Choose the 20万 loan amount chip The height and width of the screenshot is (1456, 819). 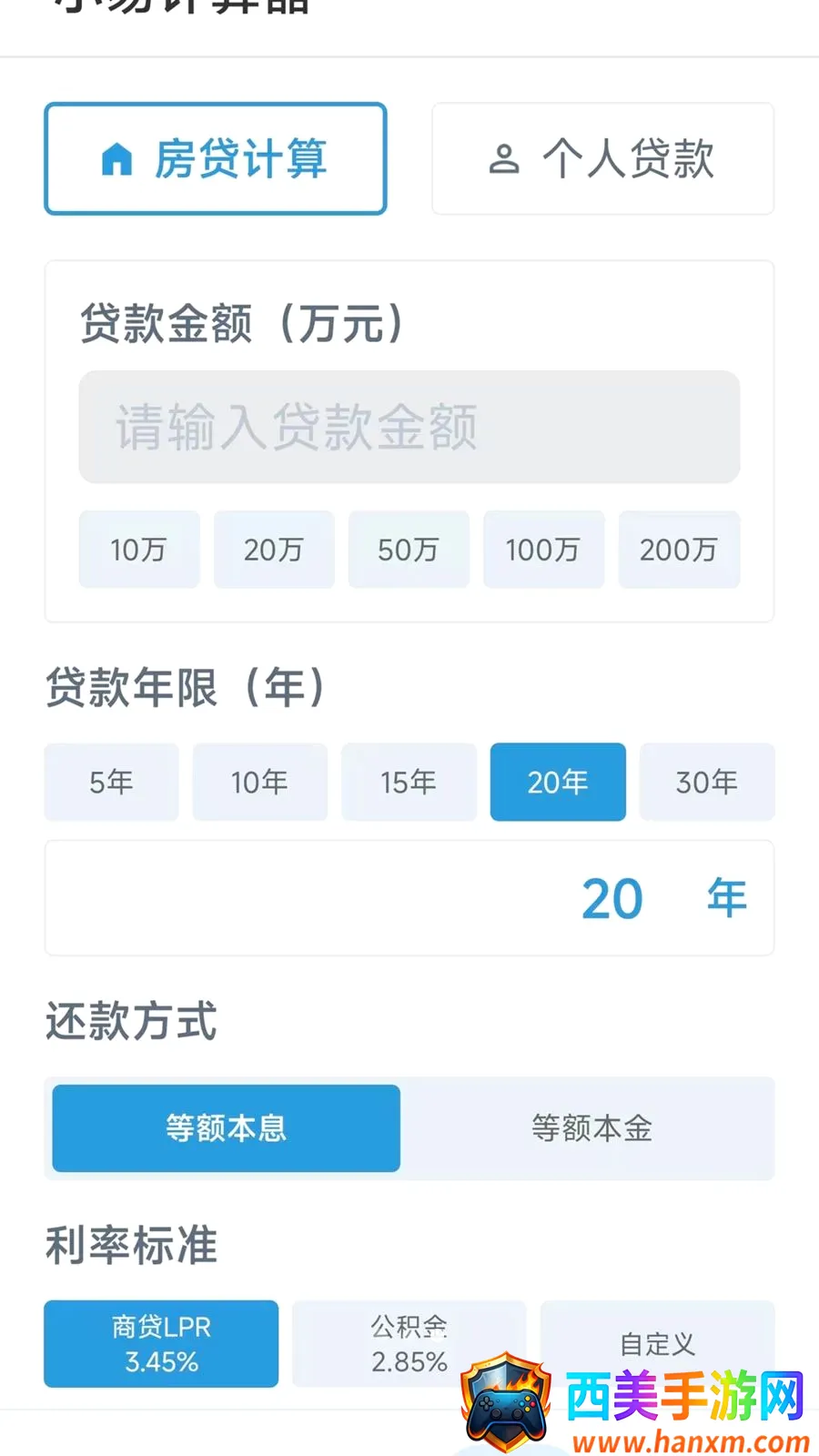[274, 550]
